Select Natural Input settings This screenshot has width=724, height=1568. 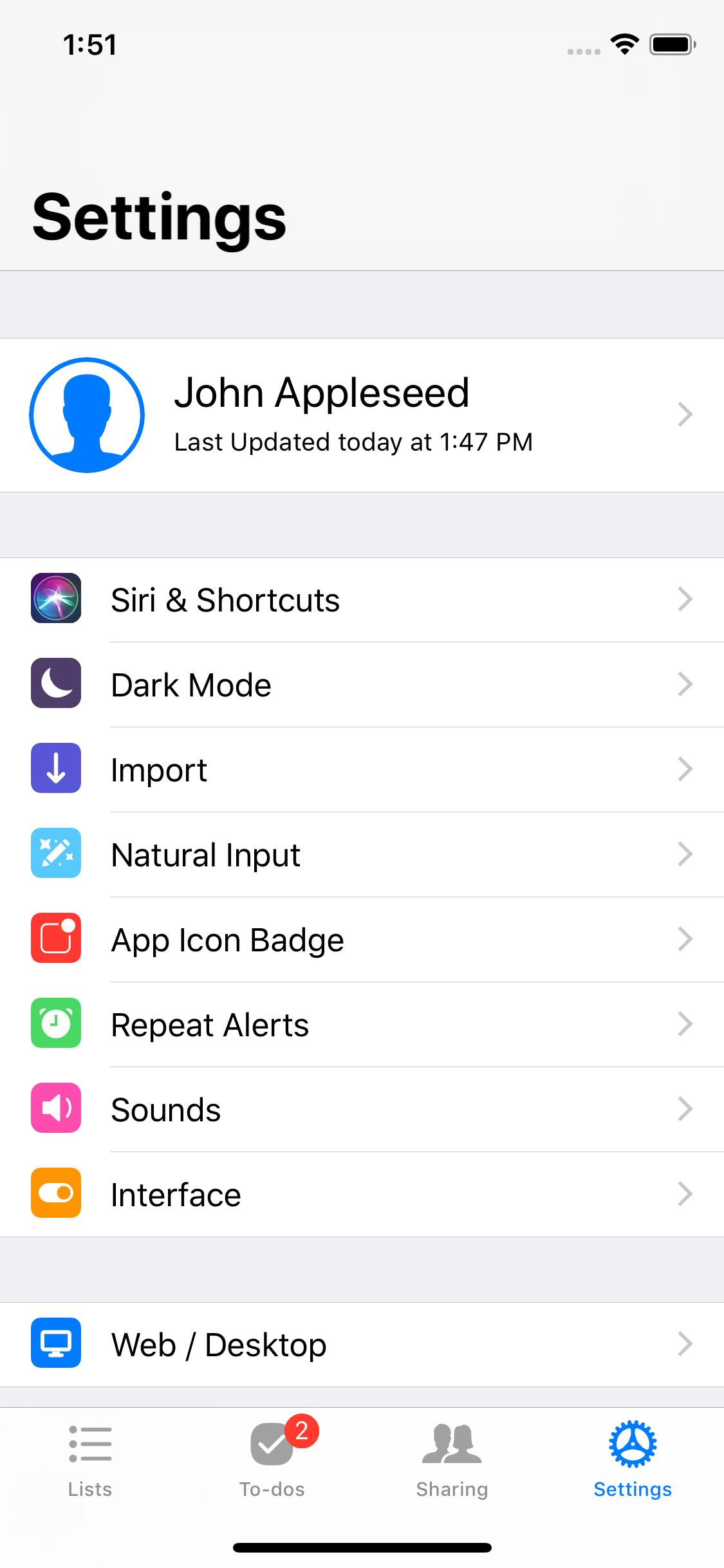pos(362,854)
